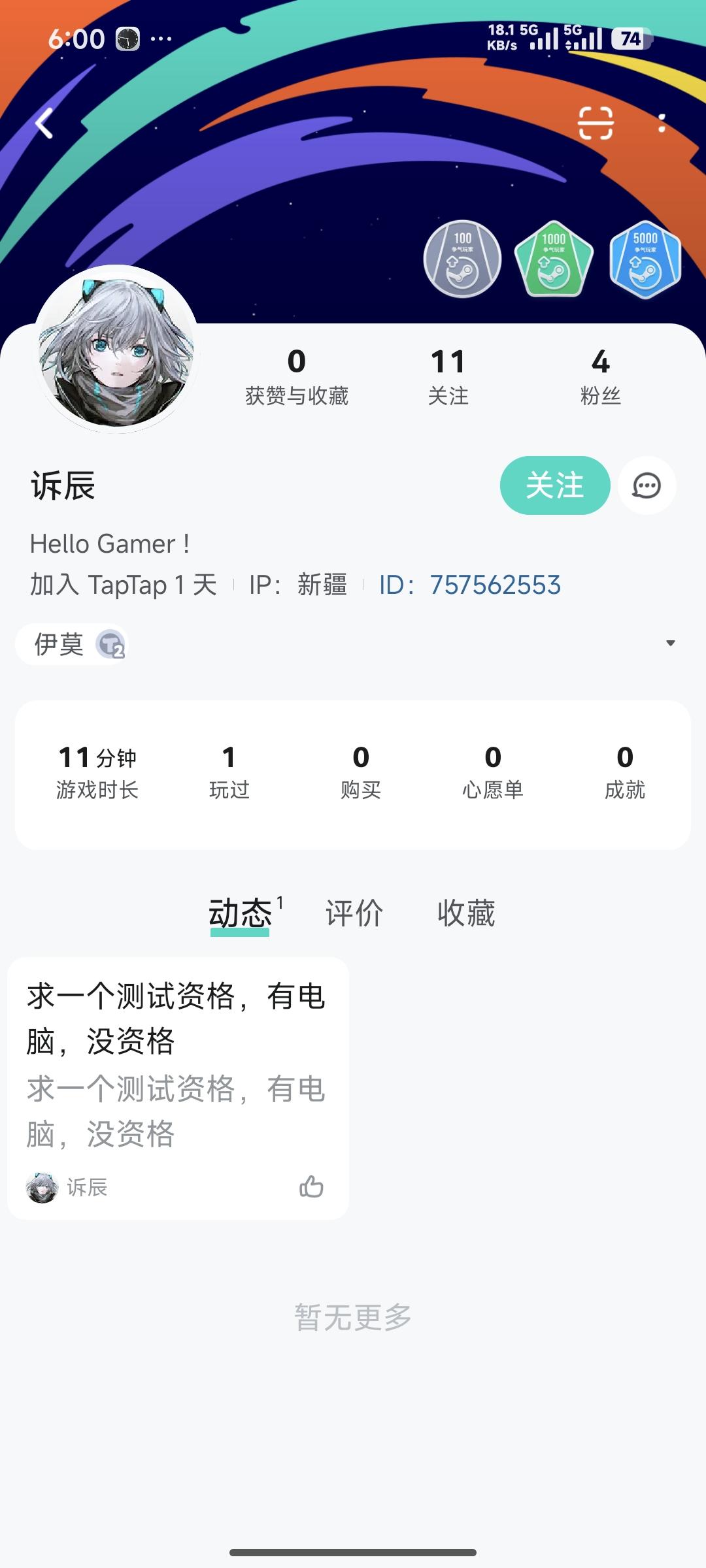This screenshot has height=1568, width=706.
Task: Open the three-dot overflow menu
Action: pyautogui.click(x=662, y=123)
